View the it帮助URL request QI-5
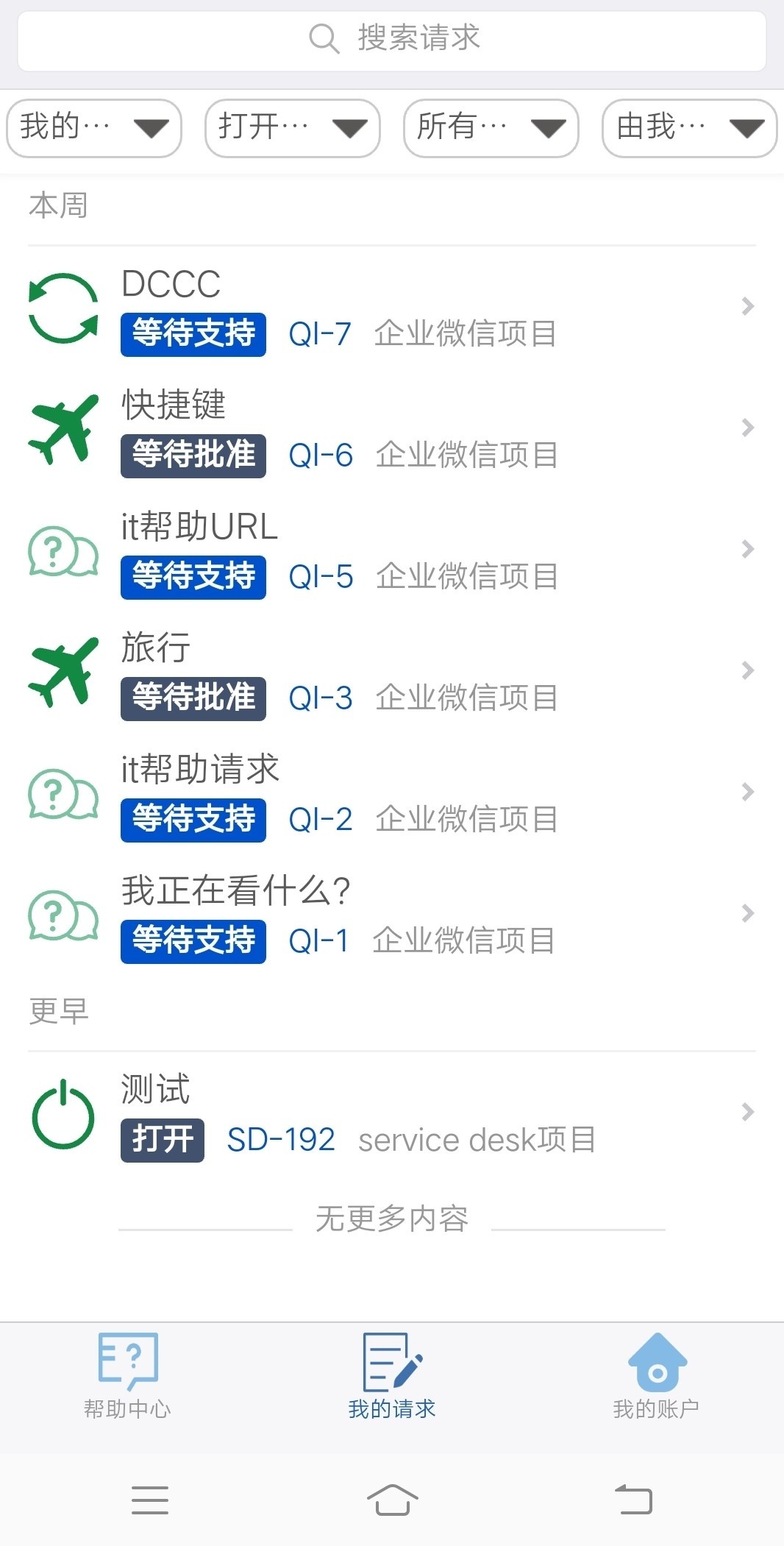The image size is (784, 1546). pyautogui.click(x=392, y=550)
